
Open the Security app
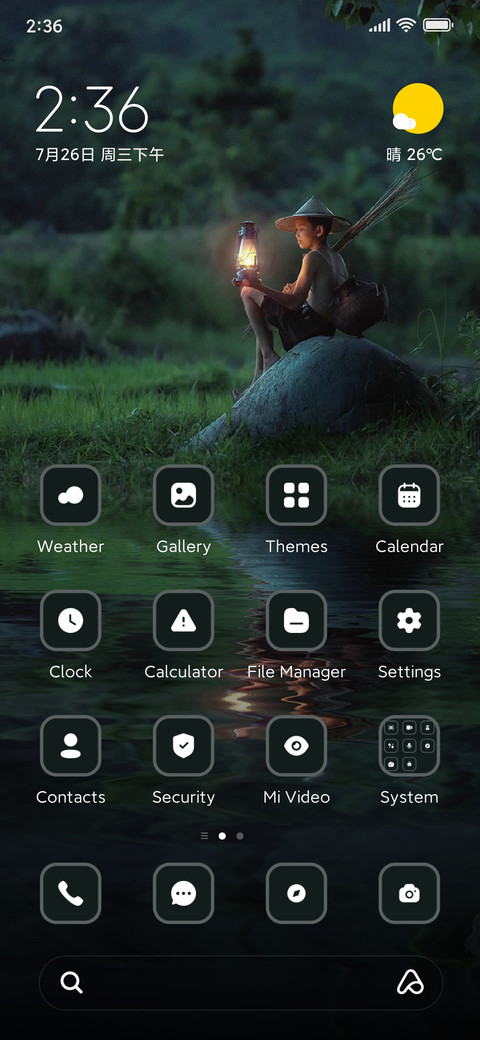coord(184,746)
